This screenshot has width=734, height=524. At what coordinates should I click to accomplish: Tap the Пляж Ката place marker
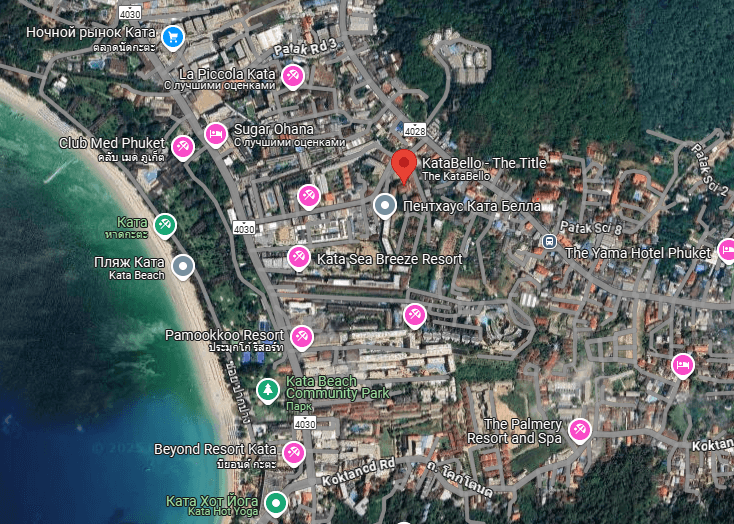coord(182,265)
